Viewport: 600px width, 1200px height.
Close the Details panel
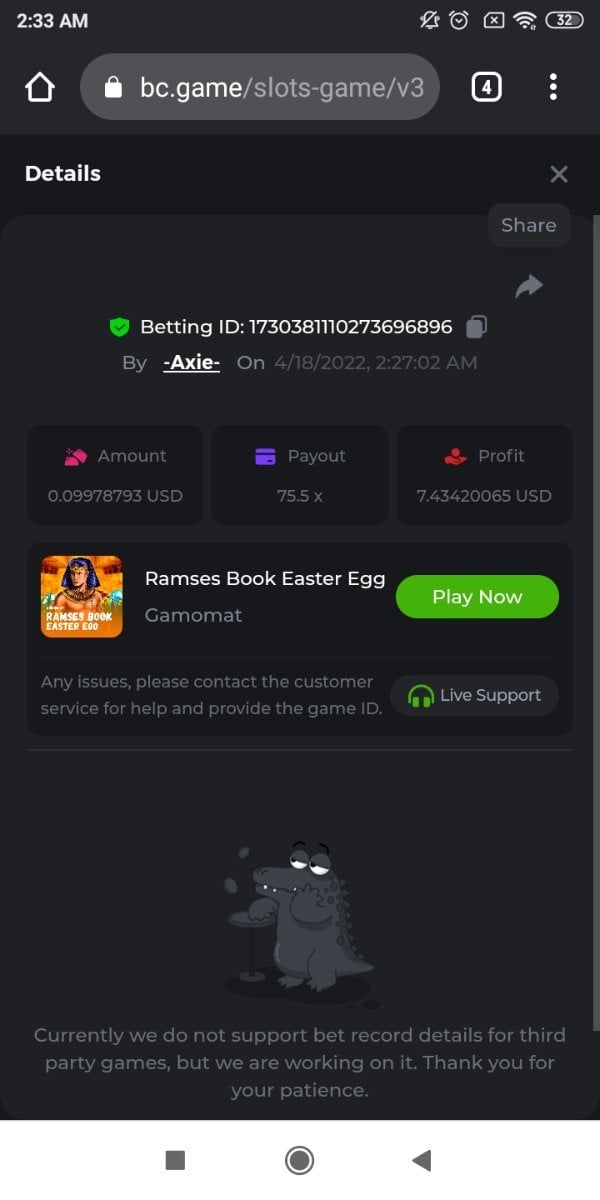coord(559,174)
